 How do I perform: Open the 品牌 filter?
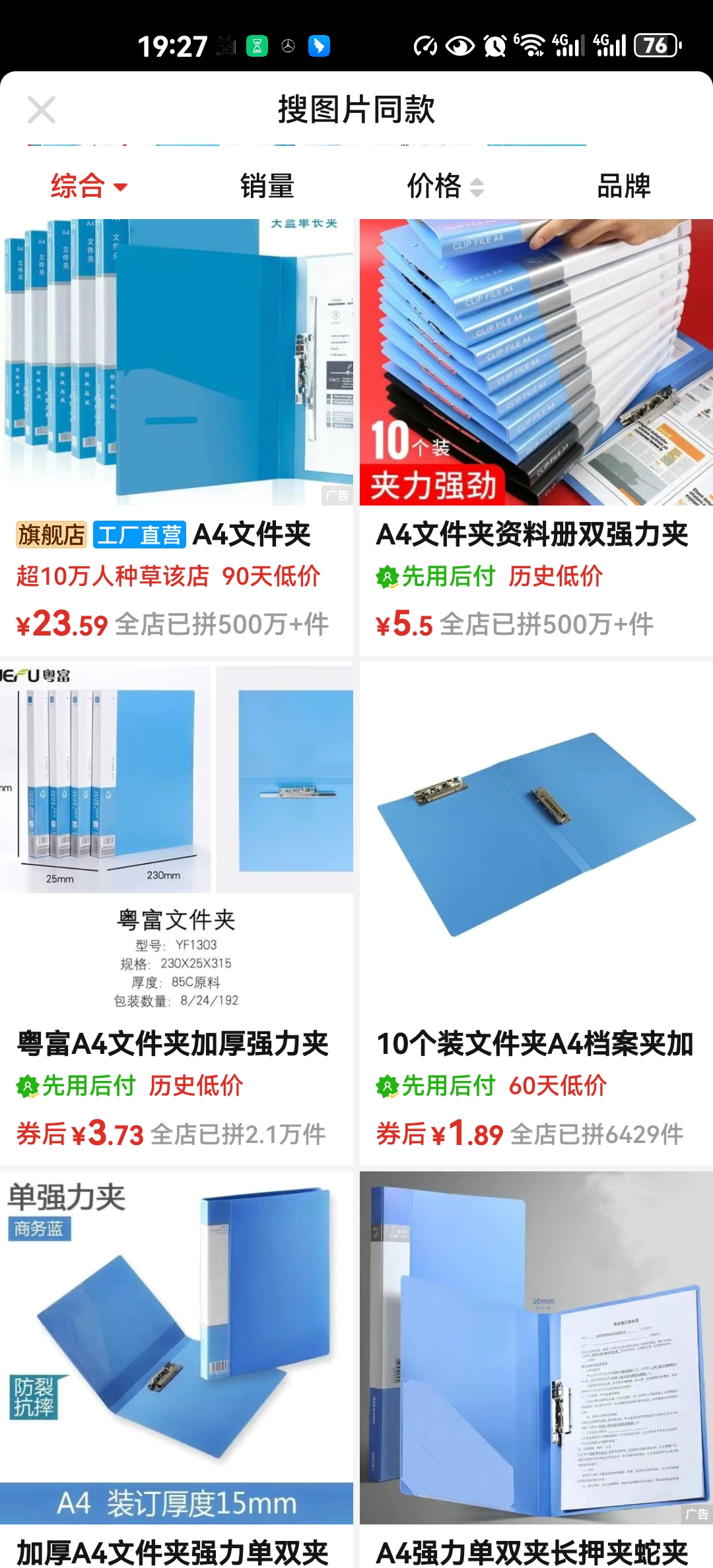point(623,186)
